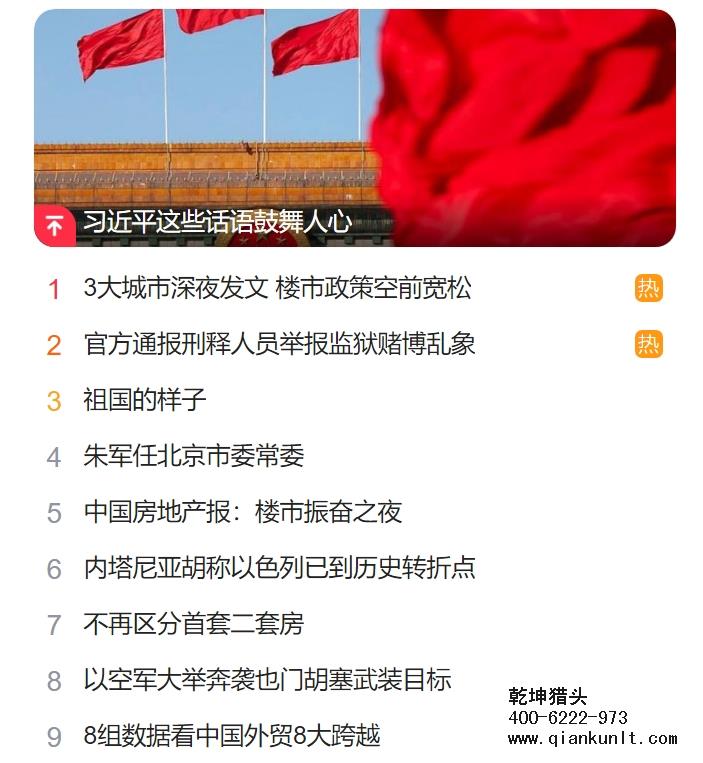Read 朱军任北京市委常委
Screen dimensions: 703x763
point(193,457)
